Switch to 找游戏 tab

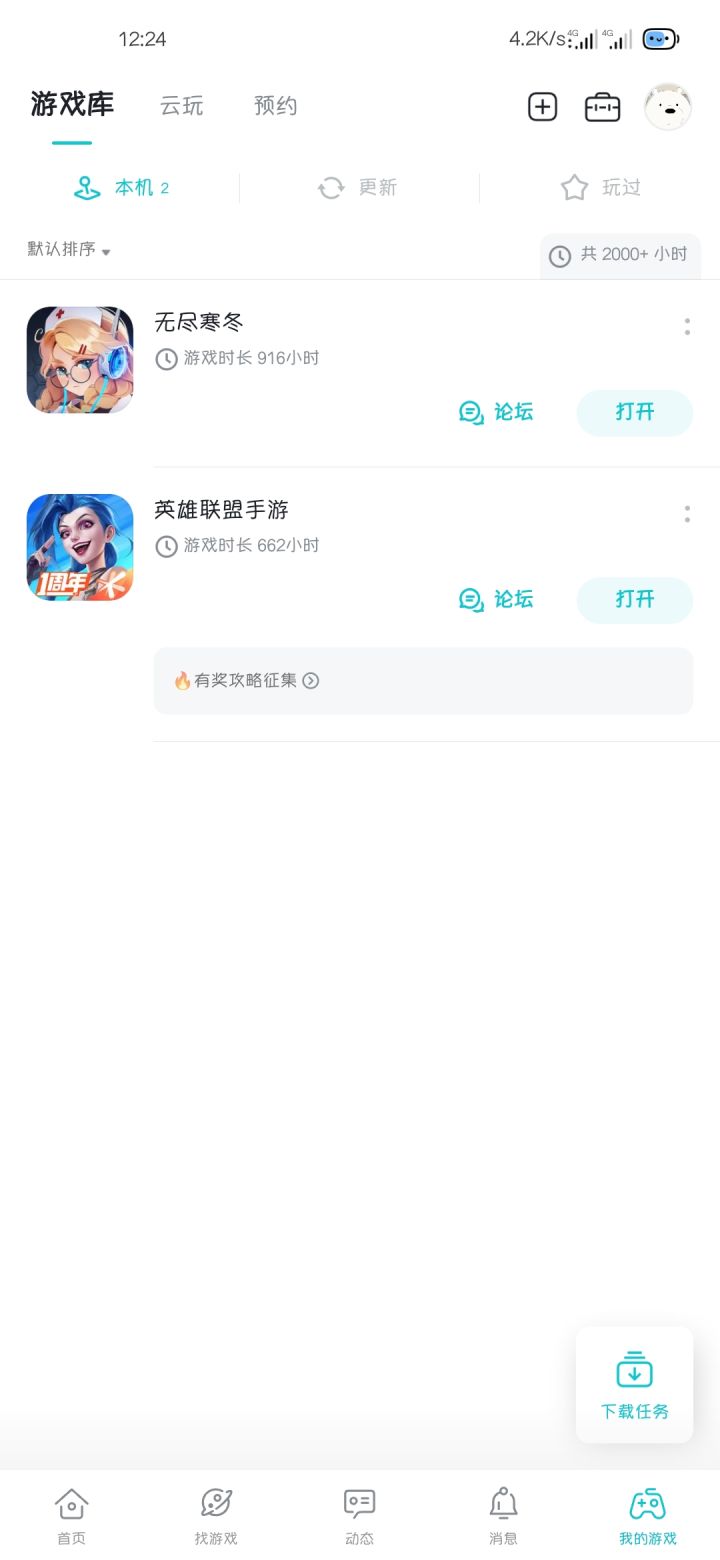click(216, 1515)
